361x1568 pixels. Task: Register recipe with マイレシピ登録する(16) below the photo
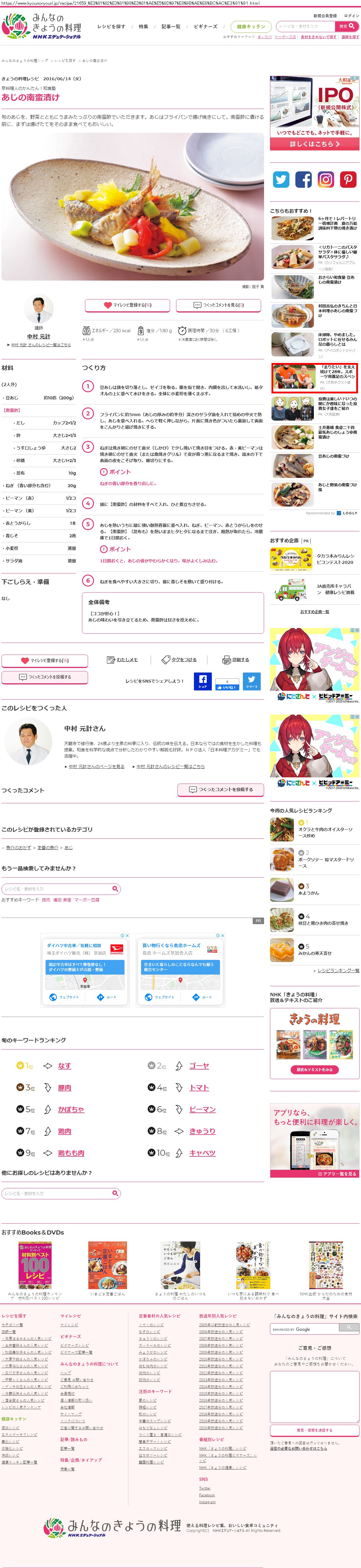[127, 305]
